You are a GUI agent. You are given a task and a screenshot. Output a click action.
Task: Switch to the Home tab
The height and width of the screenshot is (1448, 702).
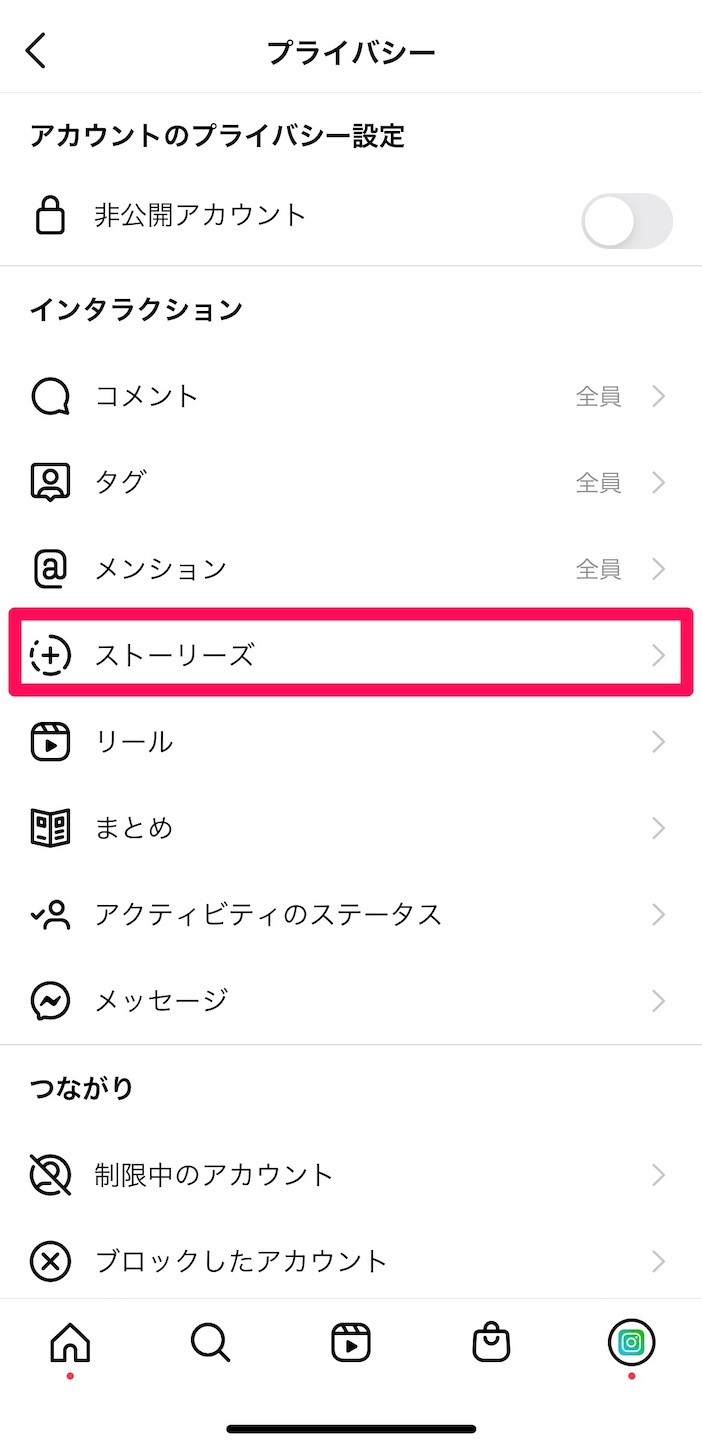70,1342
